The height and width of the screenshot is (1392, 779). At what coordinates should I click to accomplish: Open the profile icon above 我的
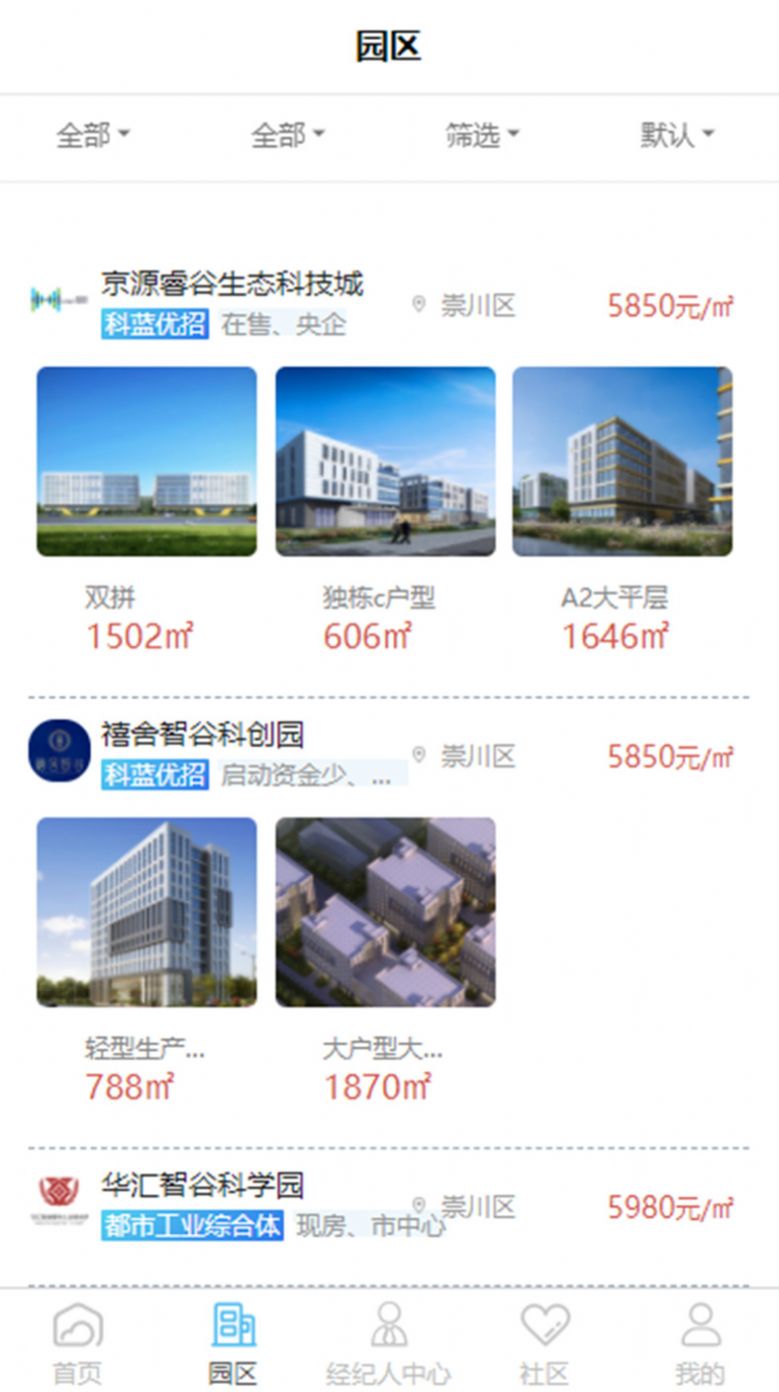tap(700, 1328)
